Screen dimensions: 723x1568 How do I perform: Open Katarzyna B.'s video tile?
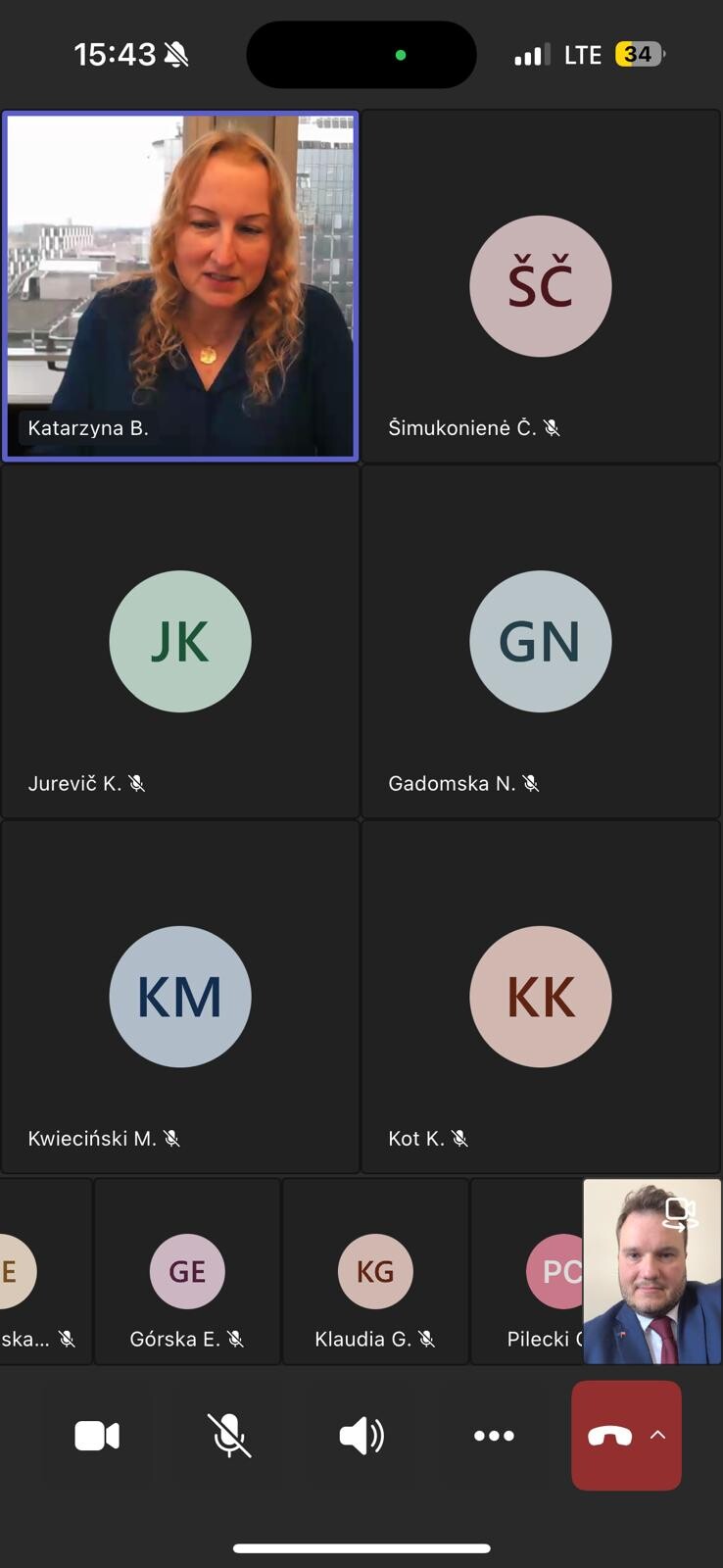click(180, 285)
